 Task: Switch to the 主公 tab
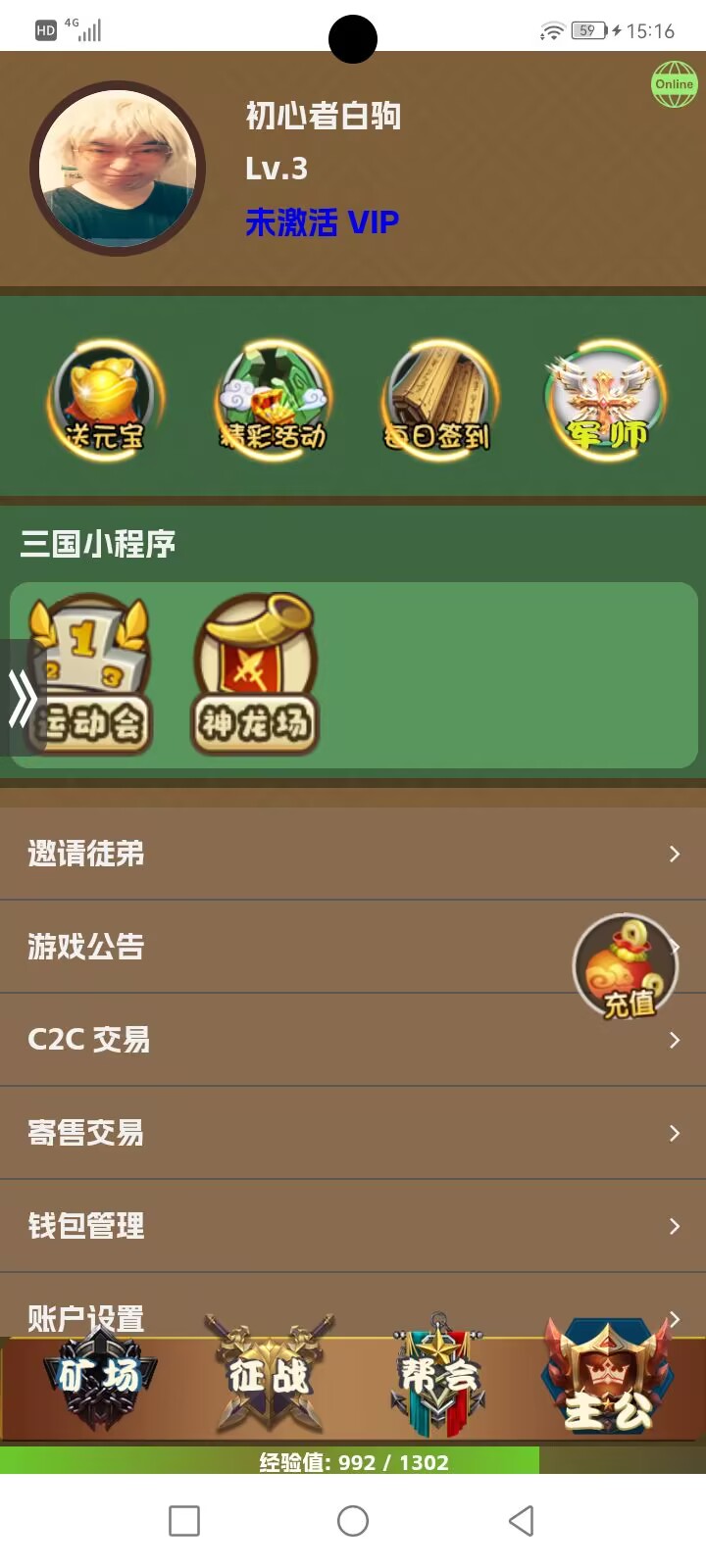coord(608,1378)
